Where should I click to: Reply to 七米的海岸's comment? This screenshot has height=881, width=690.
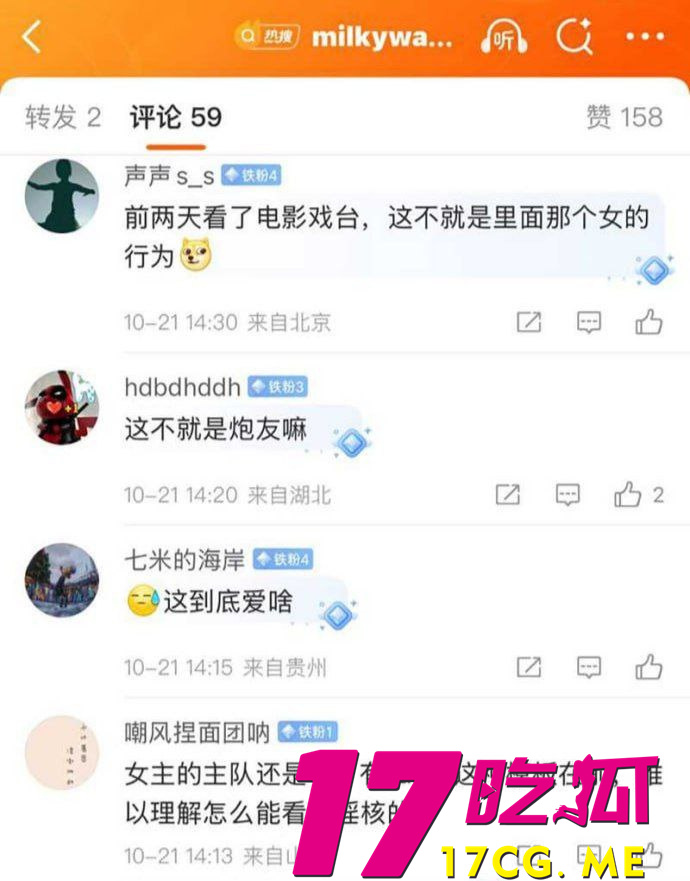[589, 667]
